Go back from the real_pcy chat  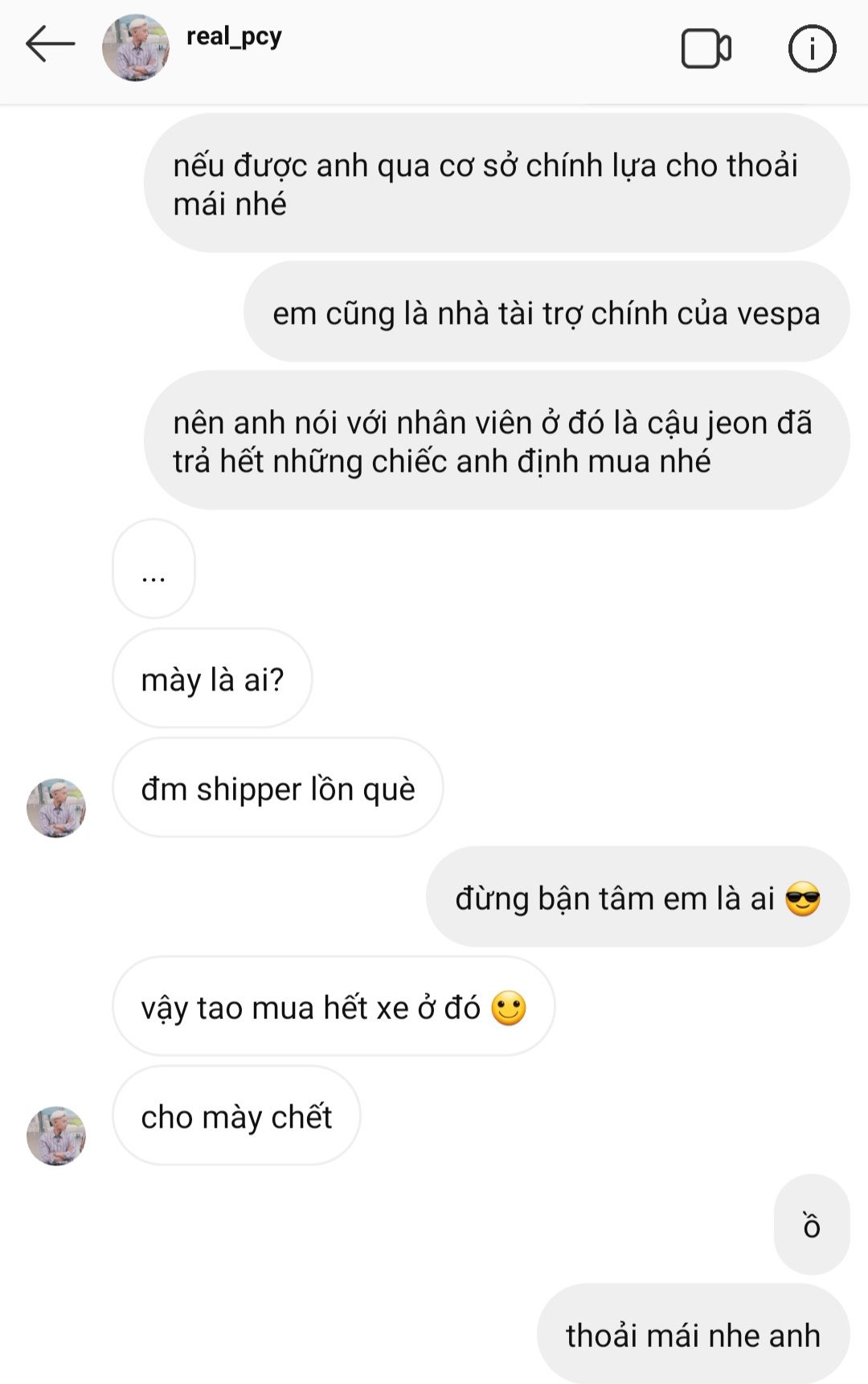pos(50,45)
